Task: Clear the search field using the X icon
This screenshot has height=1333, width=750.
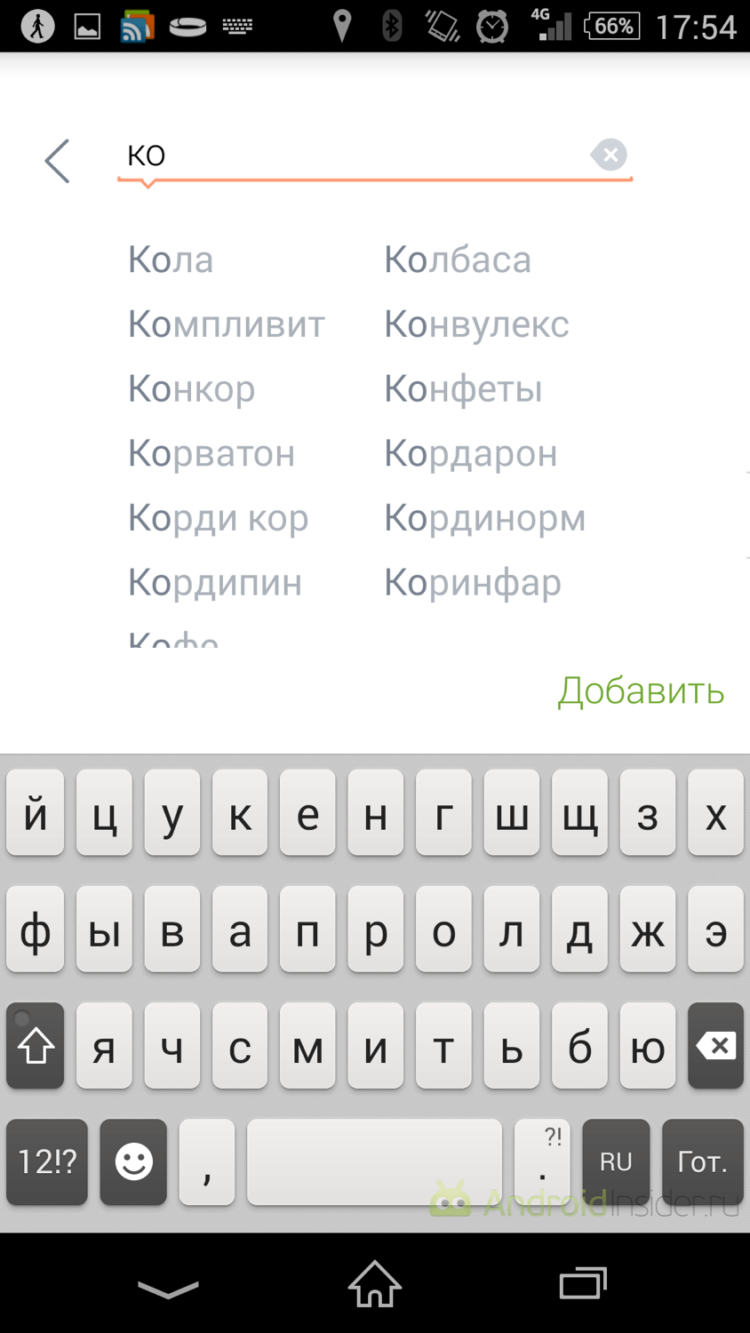Action: point(608,154)
